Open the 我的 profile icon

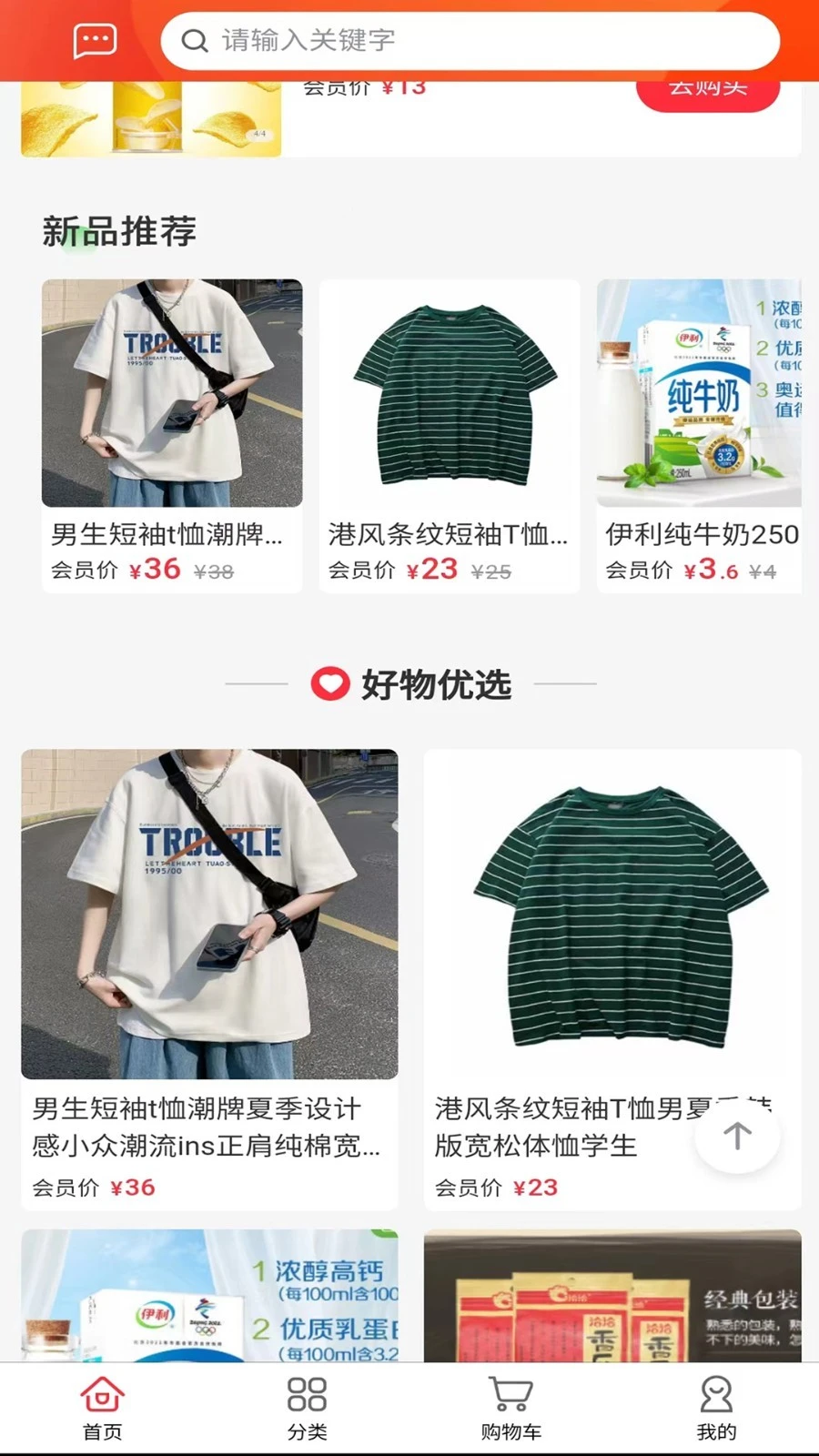716,1393
